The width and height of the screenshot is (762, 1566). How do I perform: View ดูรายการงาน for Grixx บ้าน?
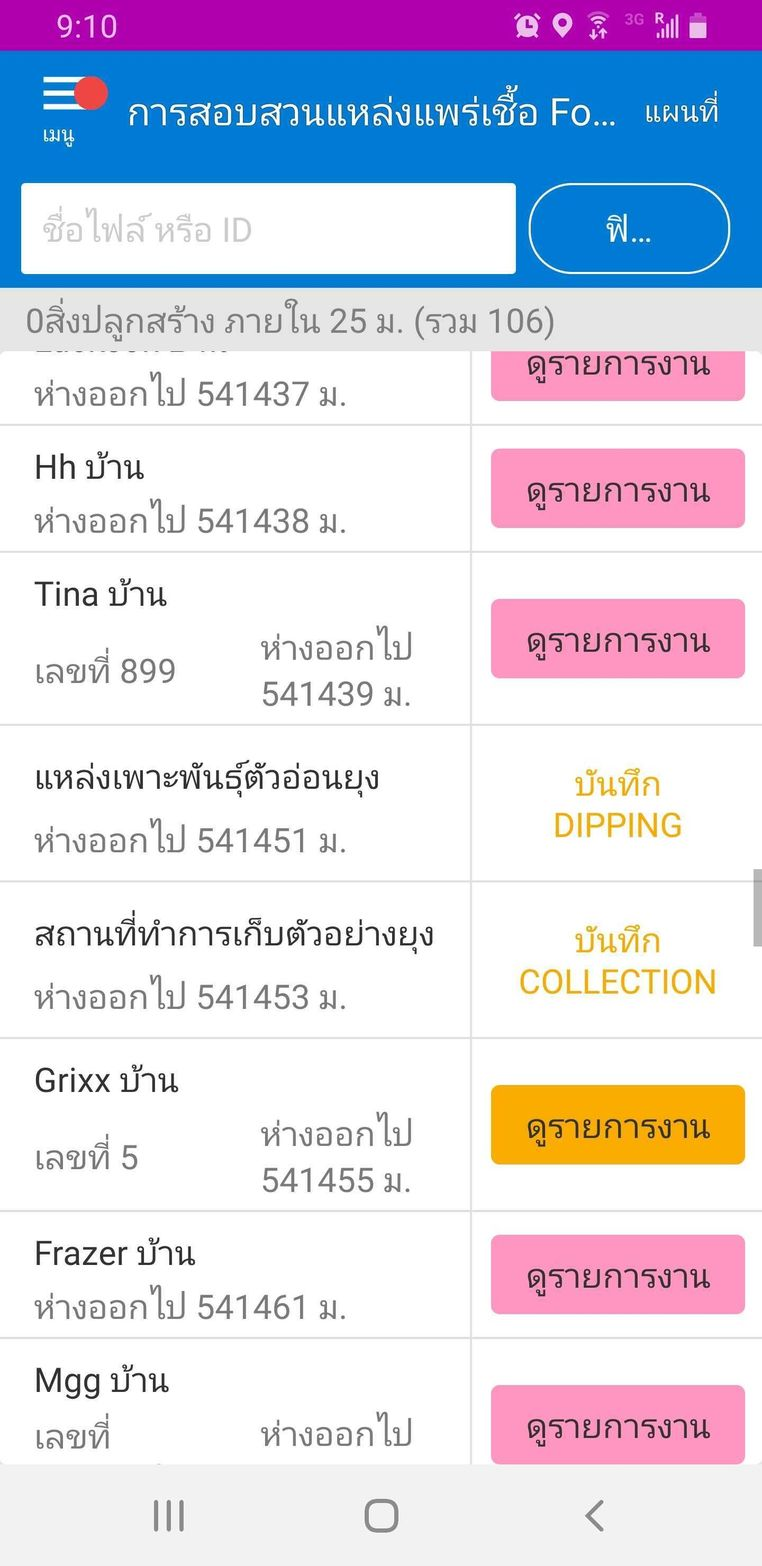pos(617,1125)
